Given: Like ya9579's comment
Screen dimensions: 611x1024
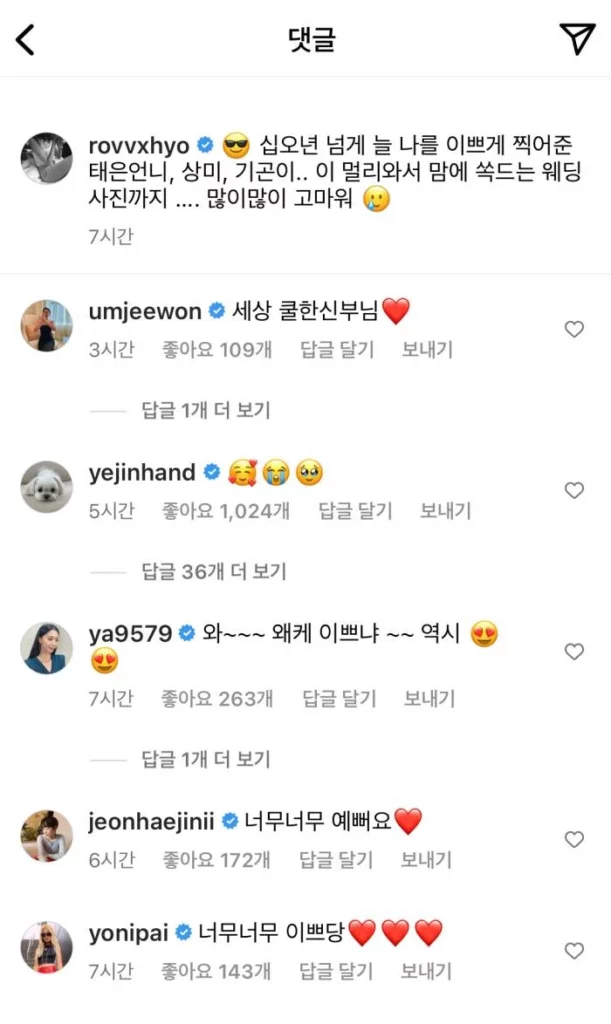Looking at the screenshot, I should coord(574,651).
